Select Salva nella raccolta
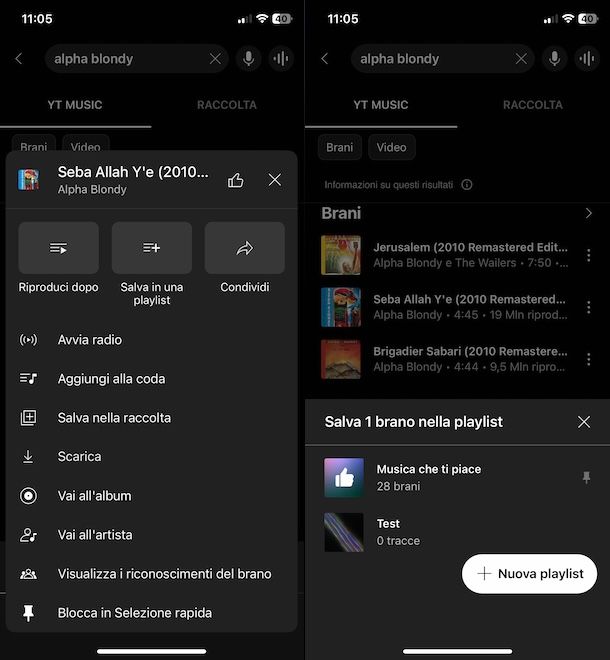Screen dimensions: 610x660 click(114, 418)
